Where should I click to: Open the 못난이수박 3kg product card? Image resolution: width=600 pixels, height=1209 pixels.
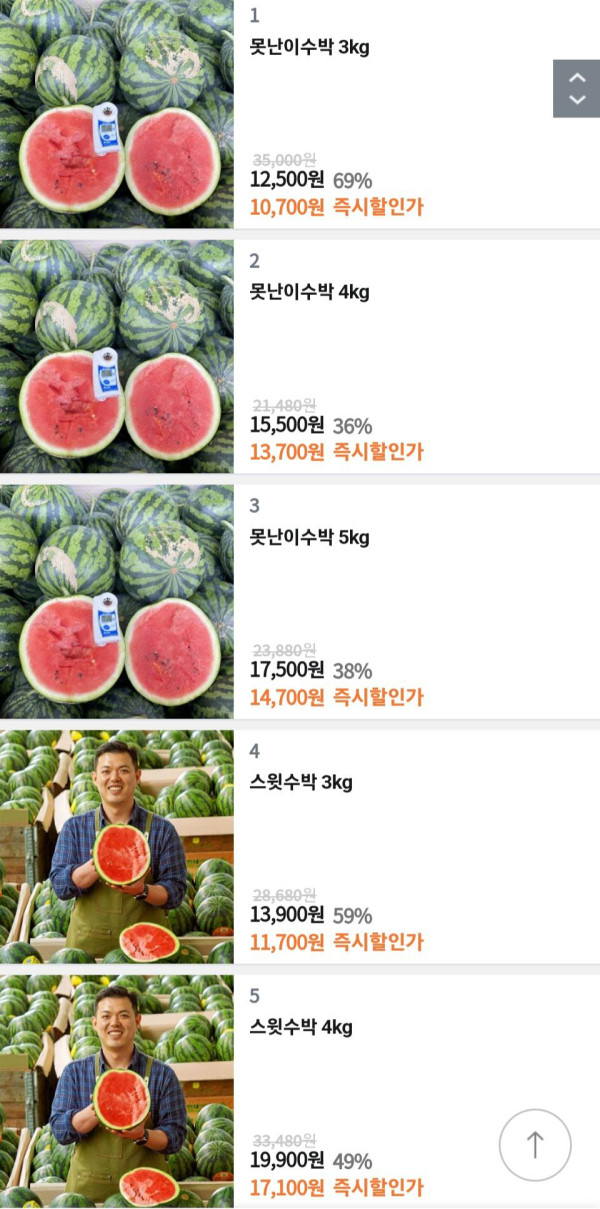click(309, 47)
